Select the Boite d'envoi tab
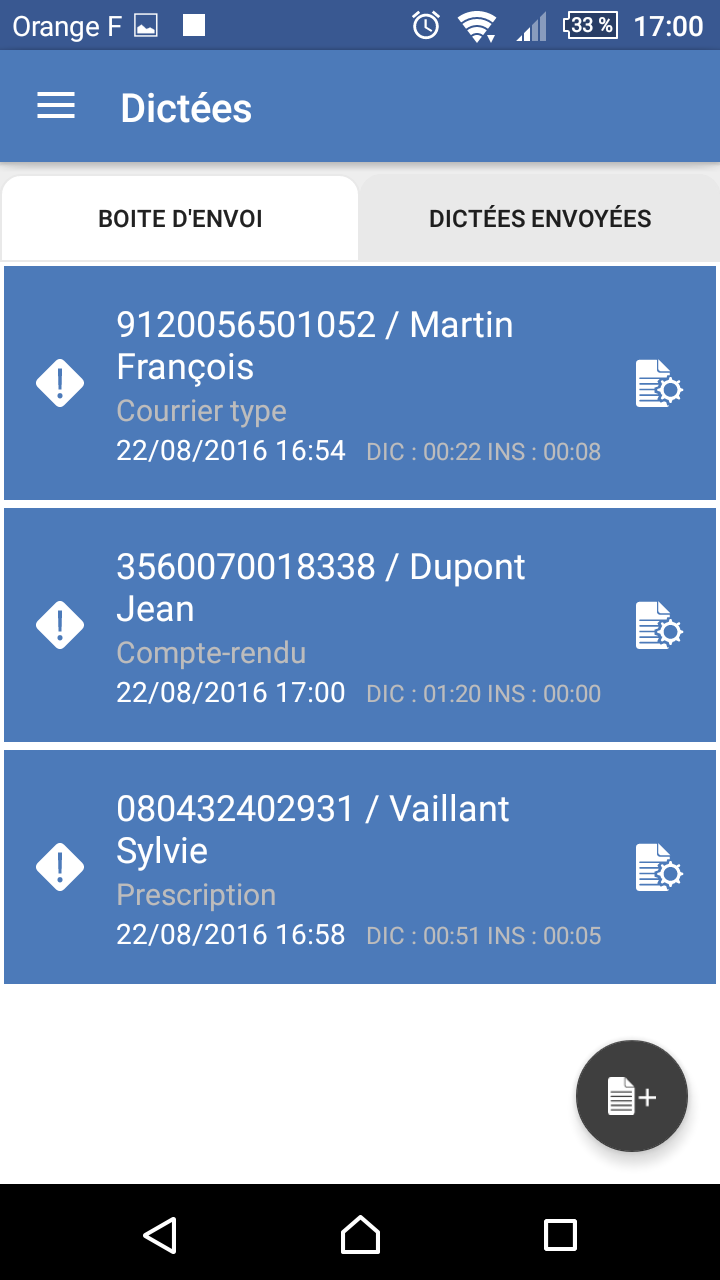 pyautogui.click(x=180, y=219)
